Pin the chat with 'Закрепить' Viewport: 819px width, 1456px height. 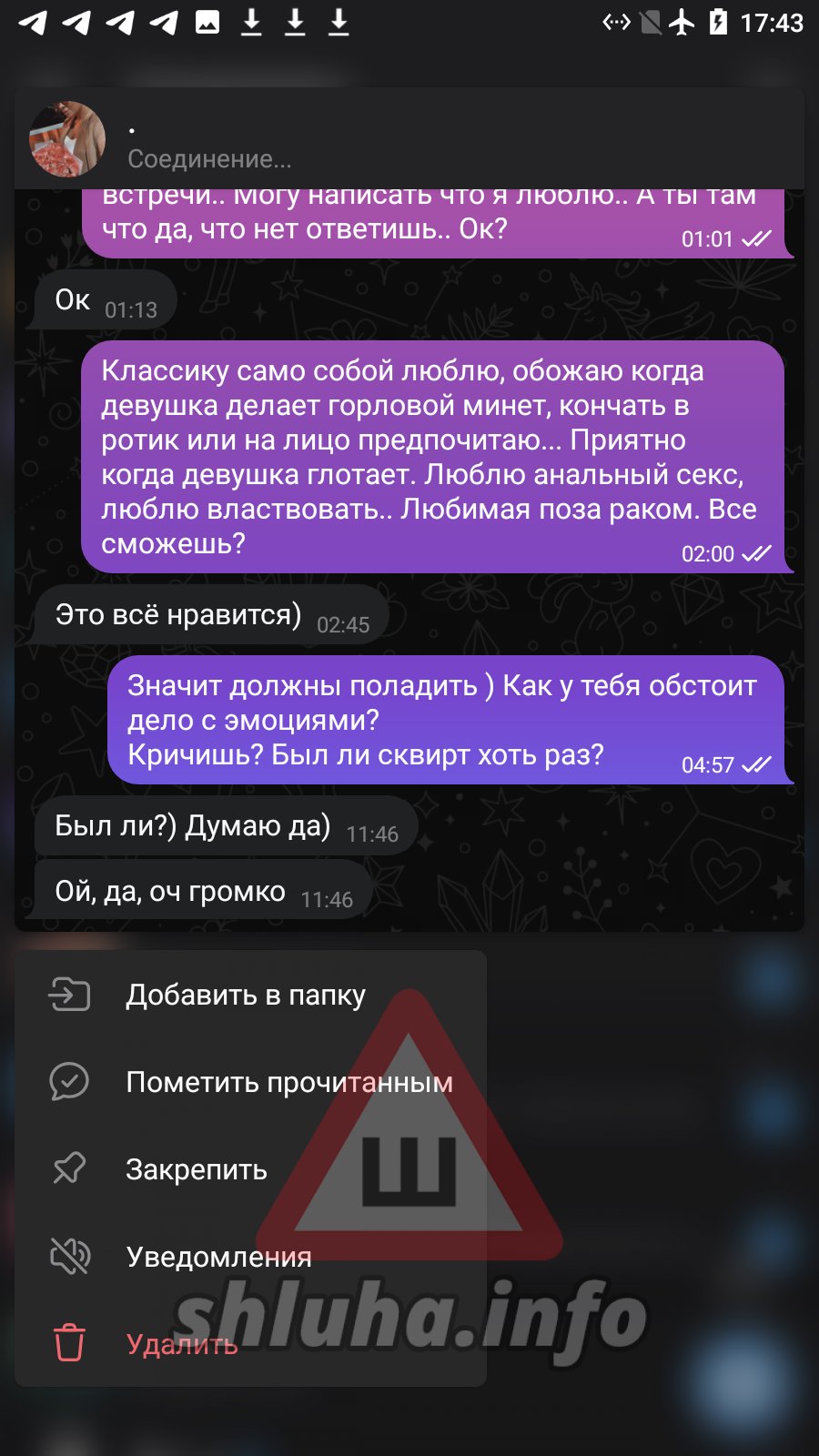point(250,1169)
